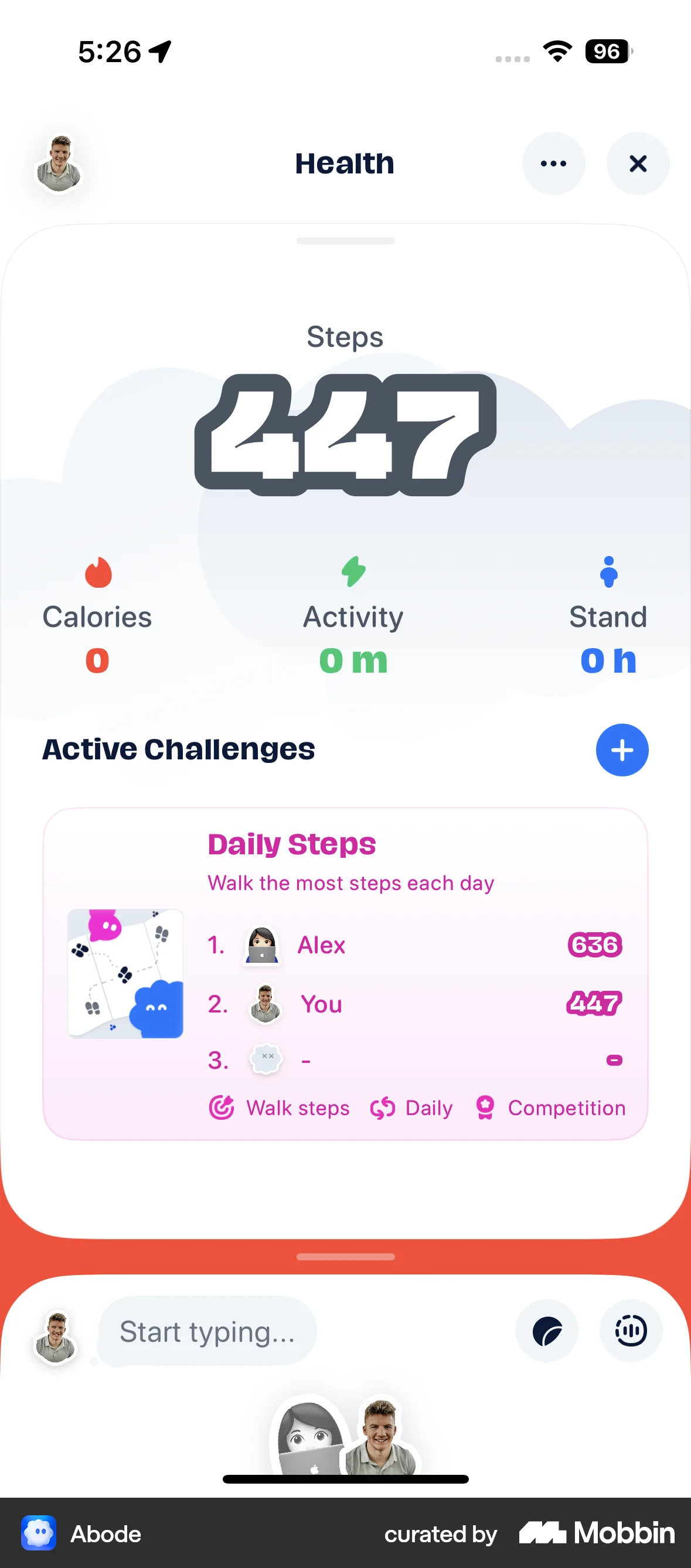
Task: Select the Stand person icon
Action: (x=609, y=571)
